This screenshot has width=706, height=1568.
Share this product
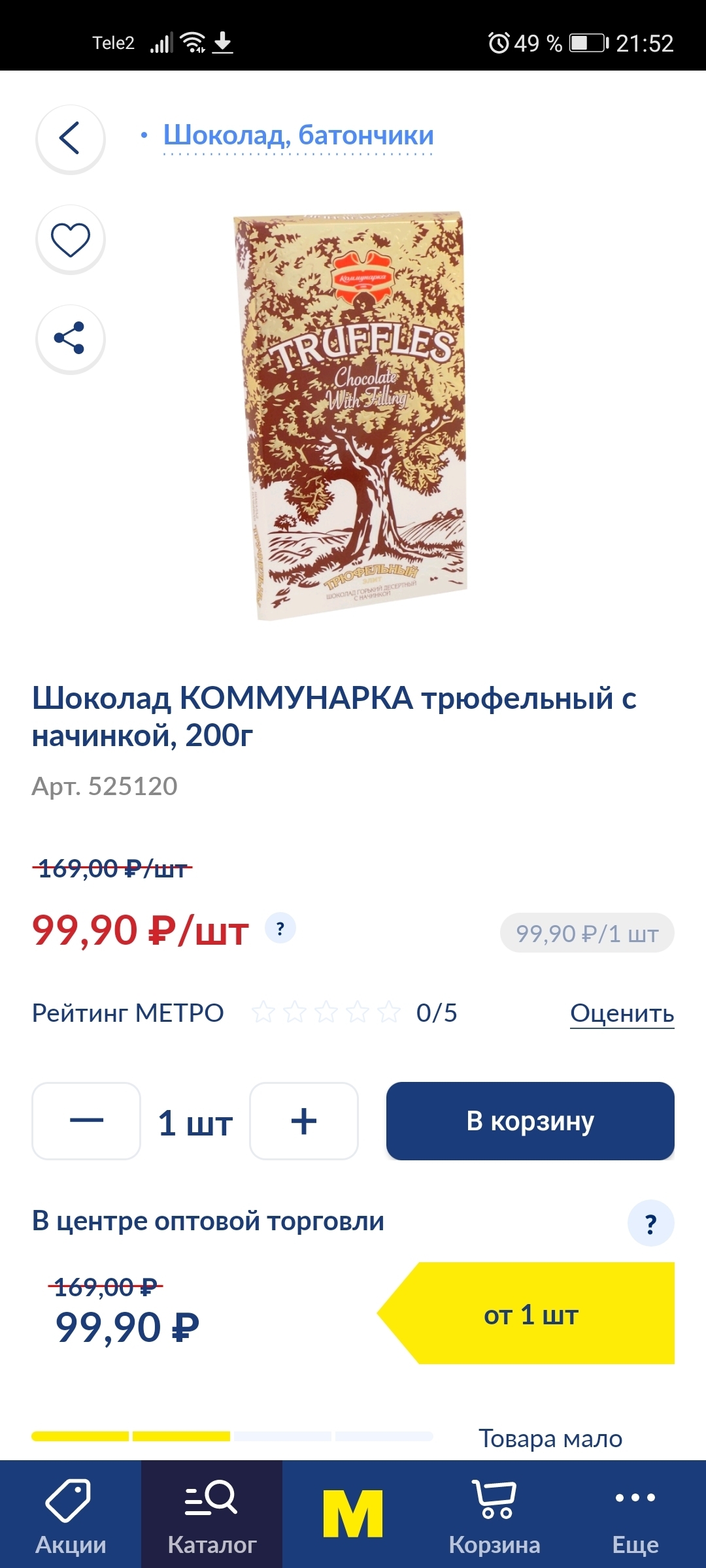tap(70, 338)
